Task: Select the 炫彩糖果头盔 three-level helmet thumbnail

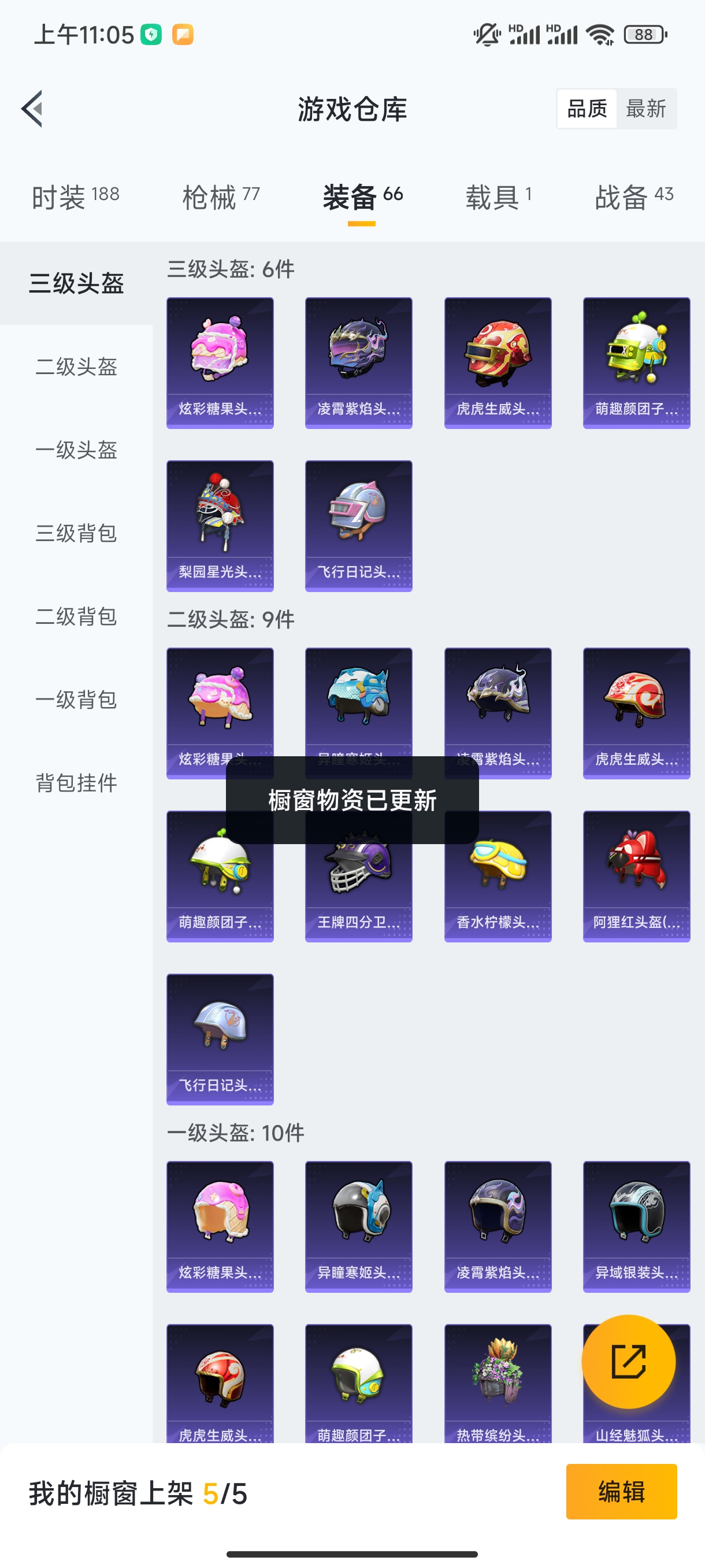Action: point(220,361)
